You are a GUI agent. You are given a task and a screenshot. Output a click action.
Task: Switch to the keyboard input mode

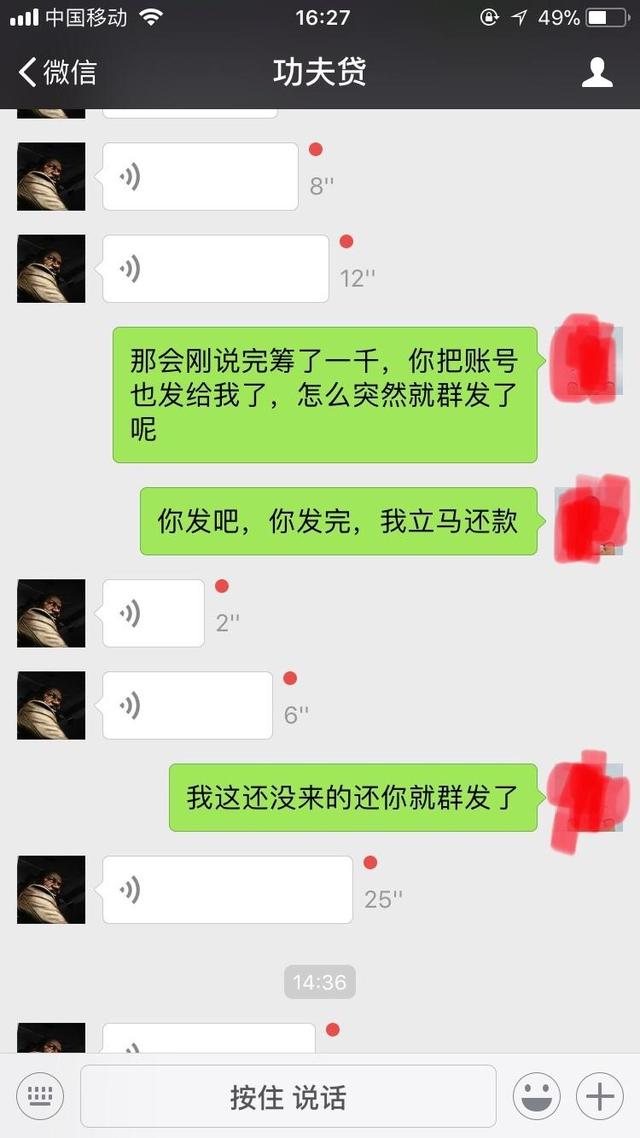coord(40,1097)
